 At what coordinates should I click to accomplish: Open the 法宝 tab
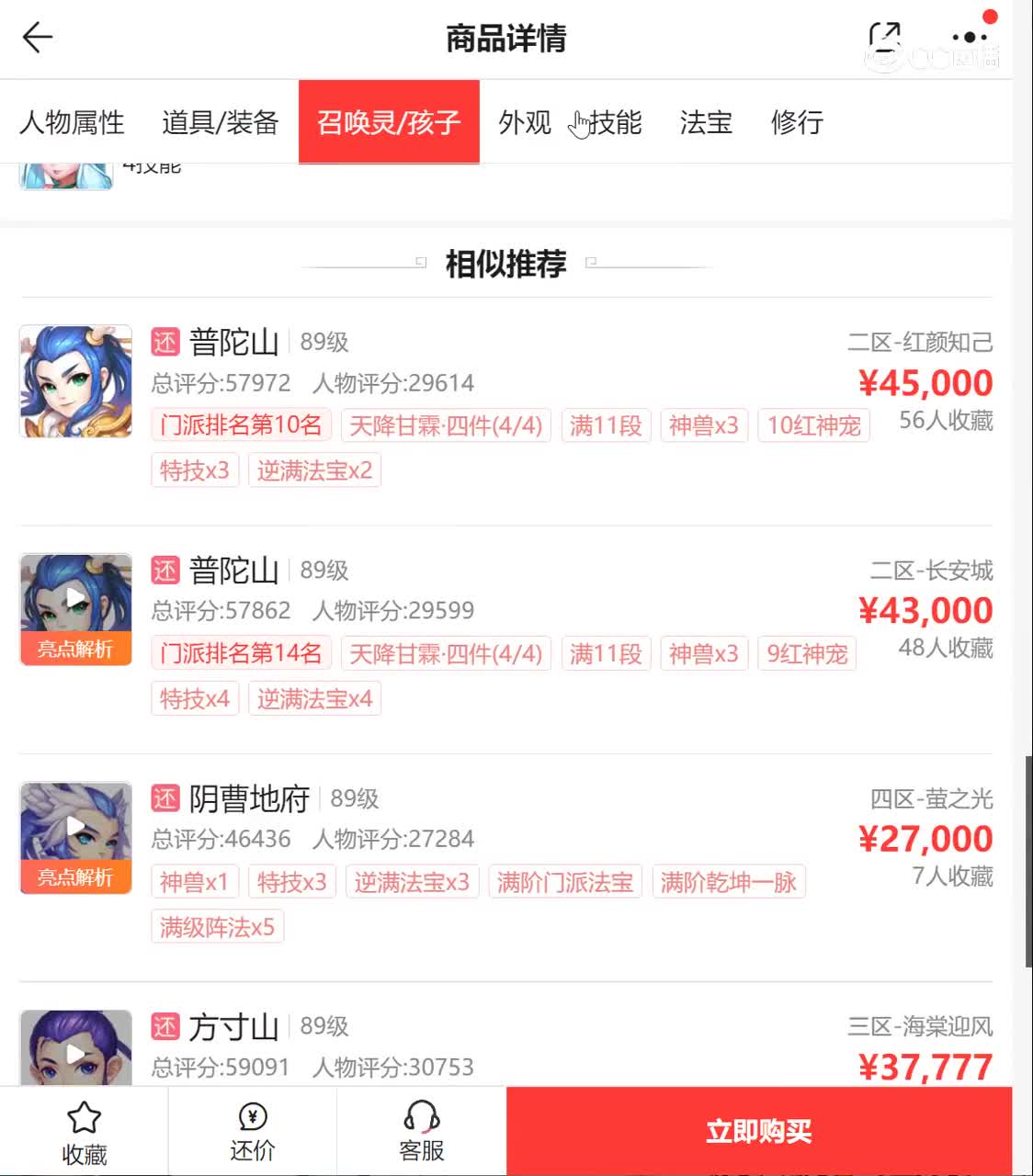click(705, 122)
